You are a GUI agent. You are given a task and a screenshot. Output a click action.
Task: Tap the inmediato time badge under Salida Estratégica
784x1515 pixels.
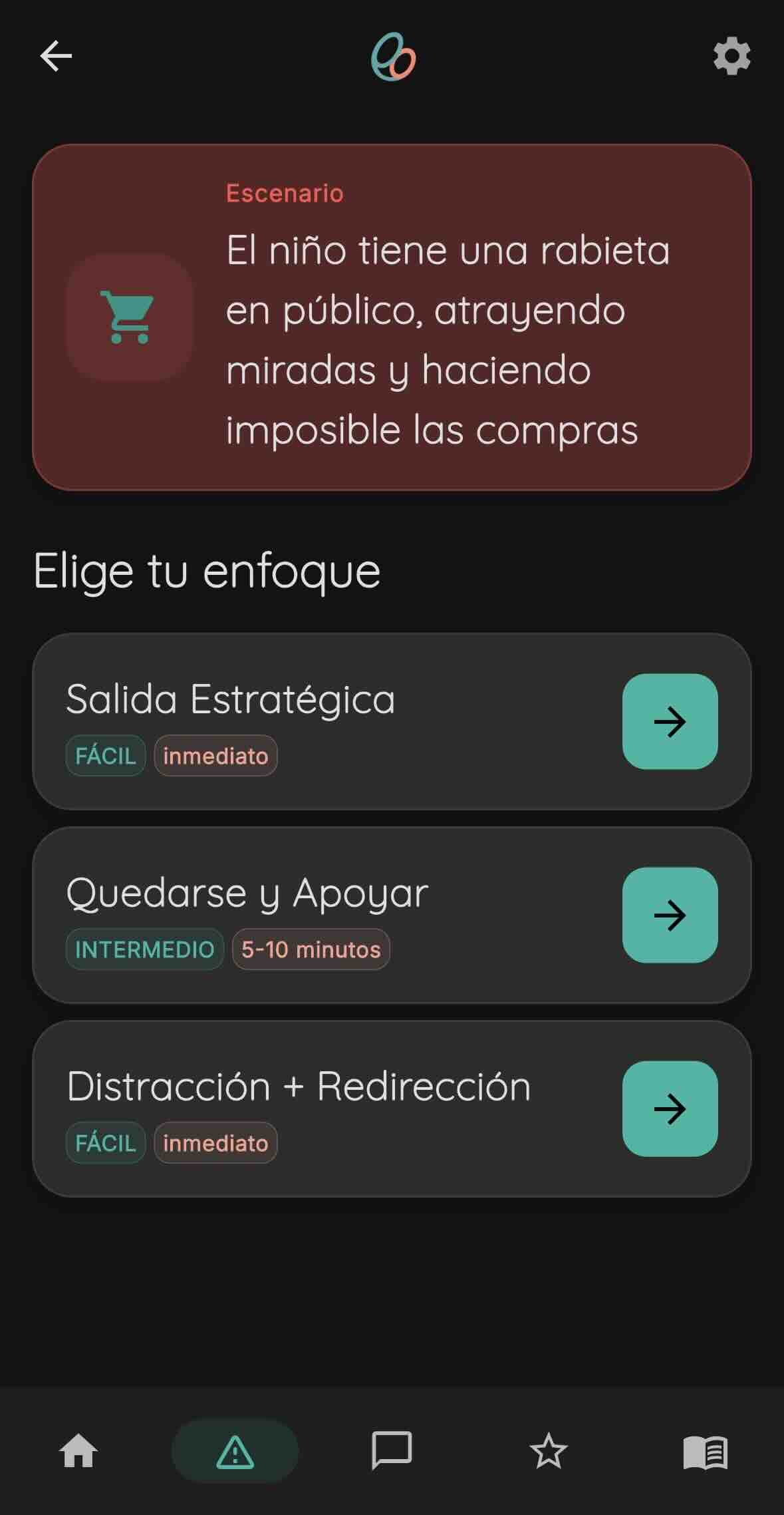coord(215,755)
